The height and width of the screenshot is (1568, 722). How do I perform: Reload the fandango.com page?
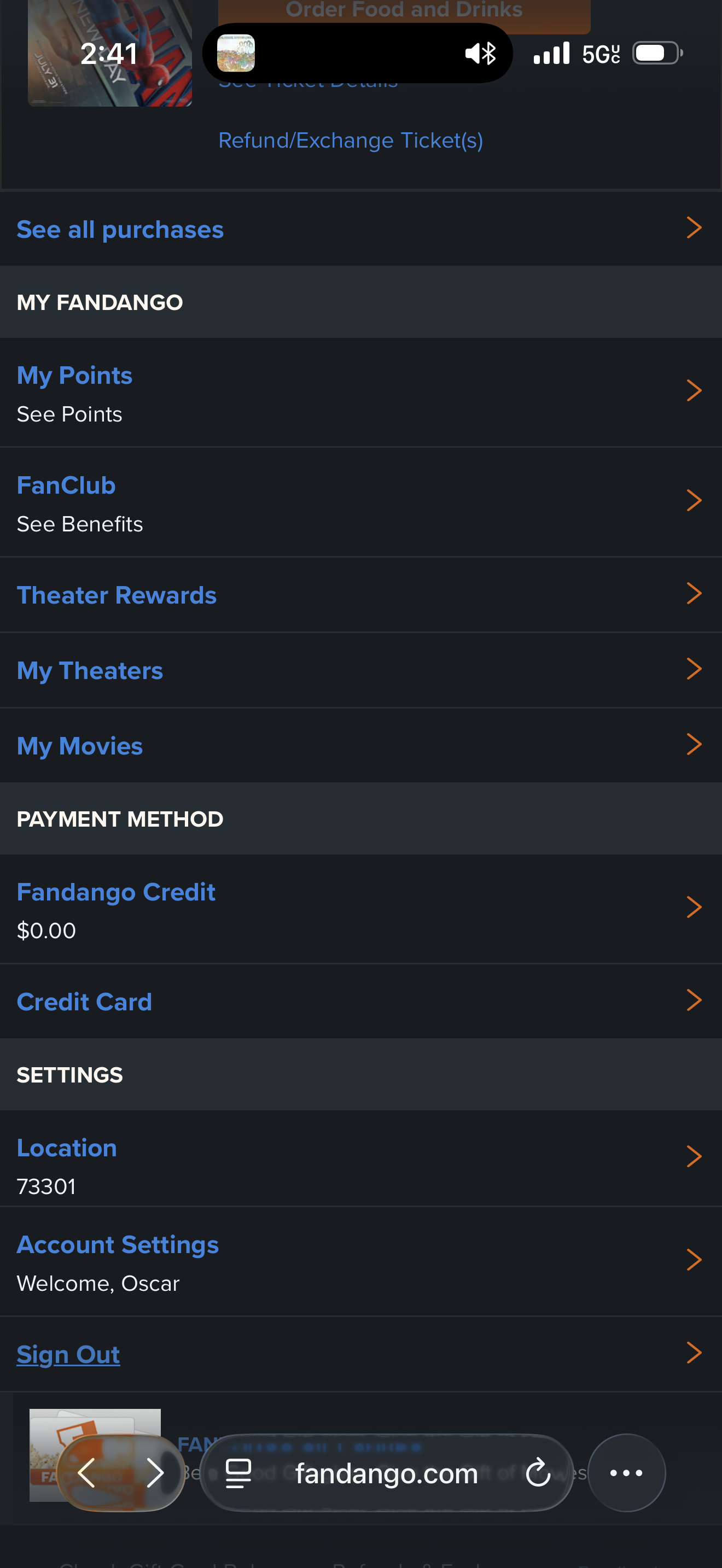[538, 1473]
